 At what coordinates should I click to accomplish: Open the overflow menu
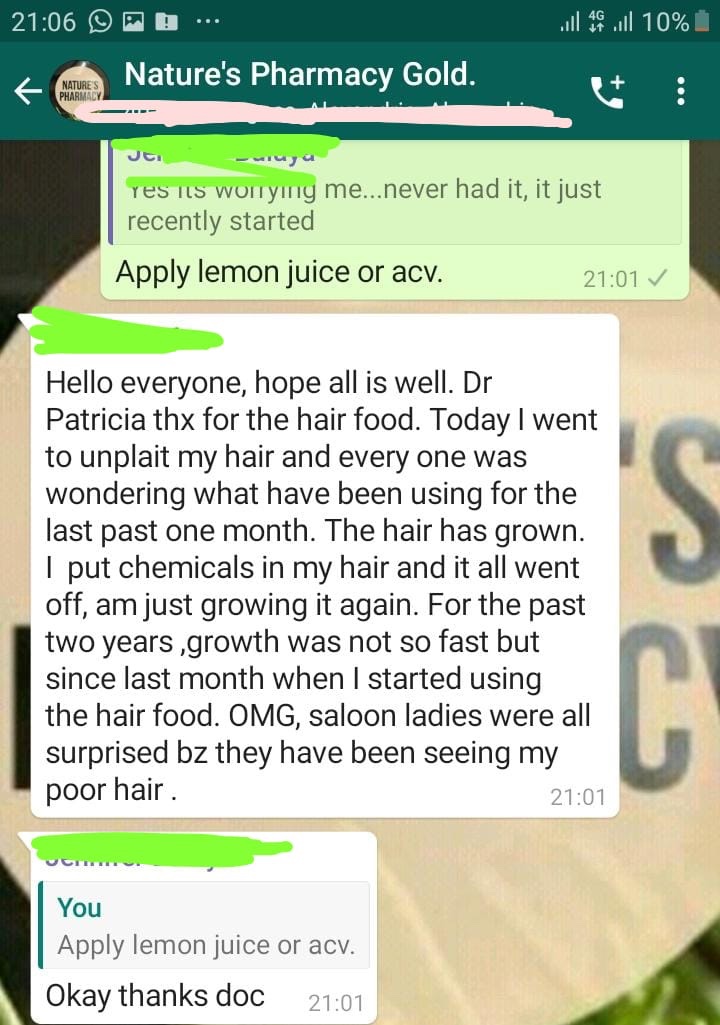681,92
